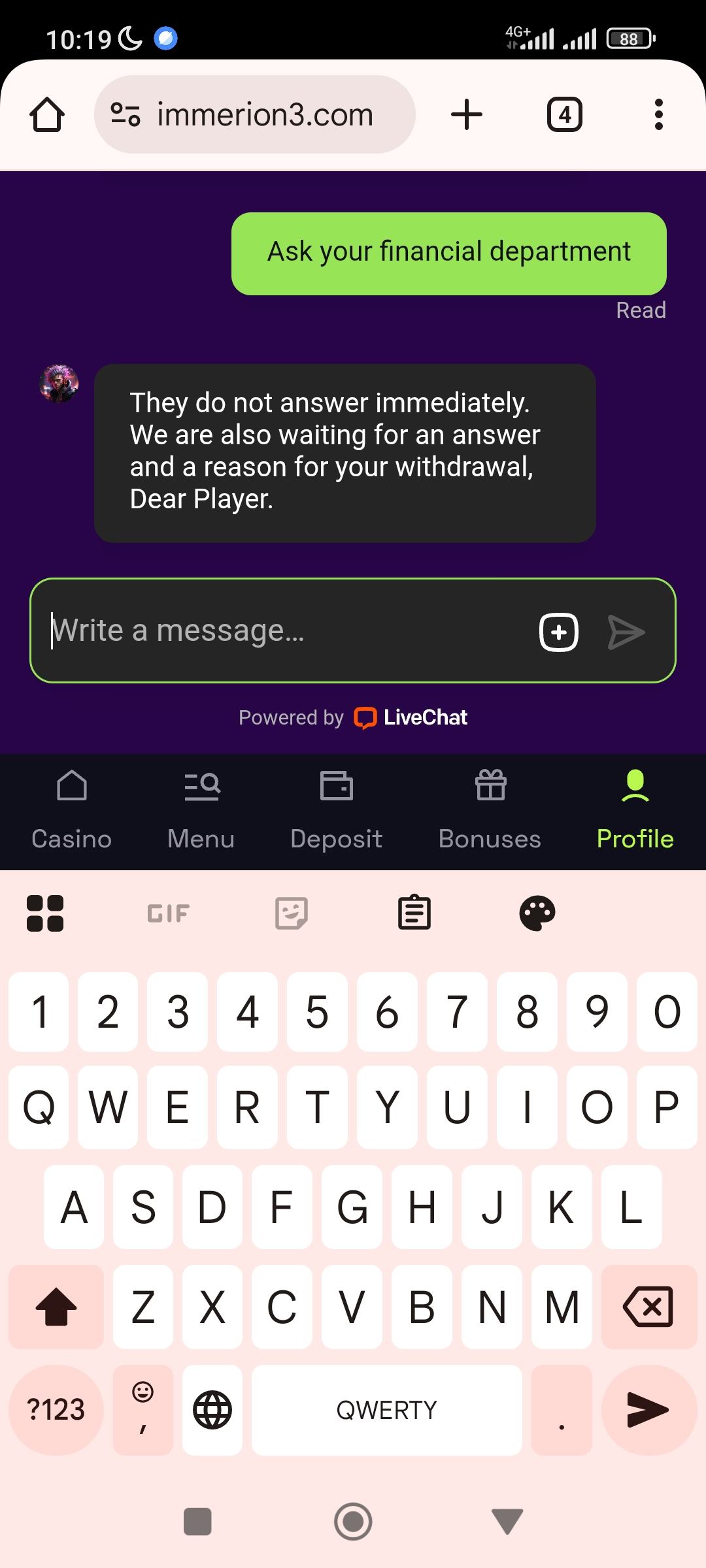The width and height of the screenshot is (706, 1568).
Task: Select the Profile tab
Action: 635,810
